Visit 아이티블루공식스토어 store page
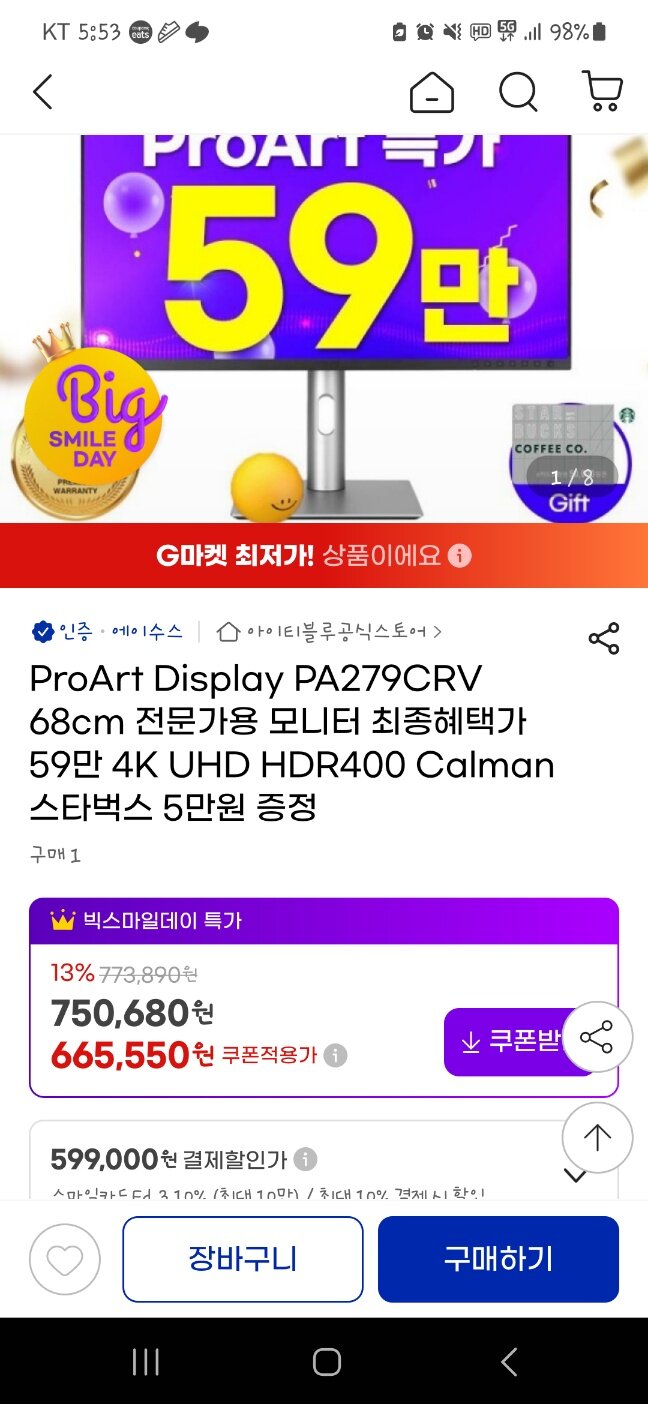This screenshot has height=1404, width=648. (x=335, y=632)
